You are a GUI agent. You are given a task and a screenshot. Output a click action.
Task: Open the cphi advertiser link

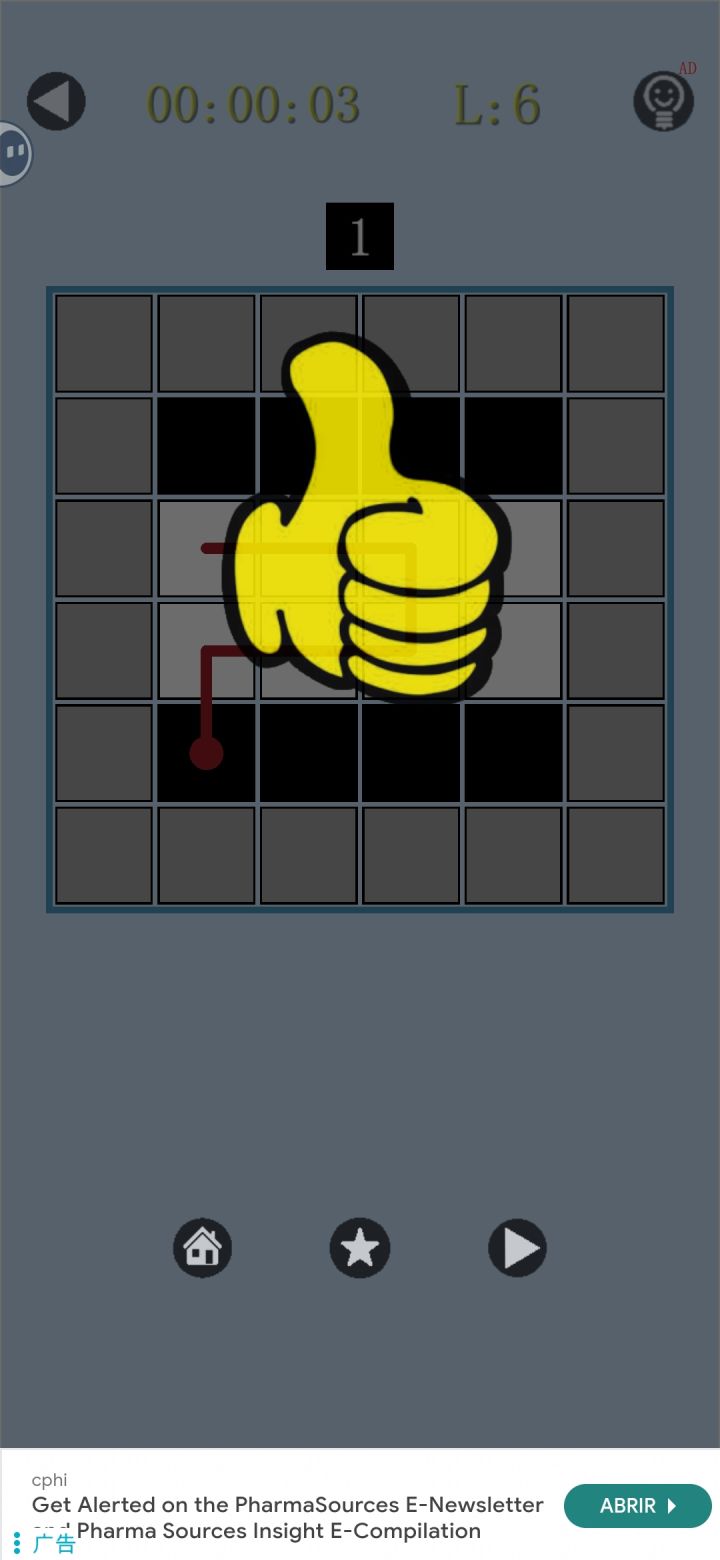[49, 1480]
